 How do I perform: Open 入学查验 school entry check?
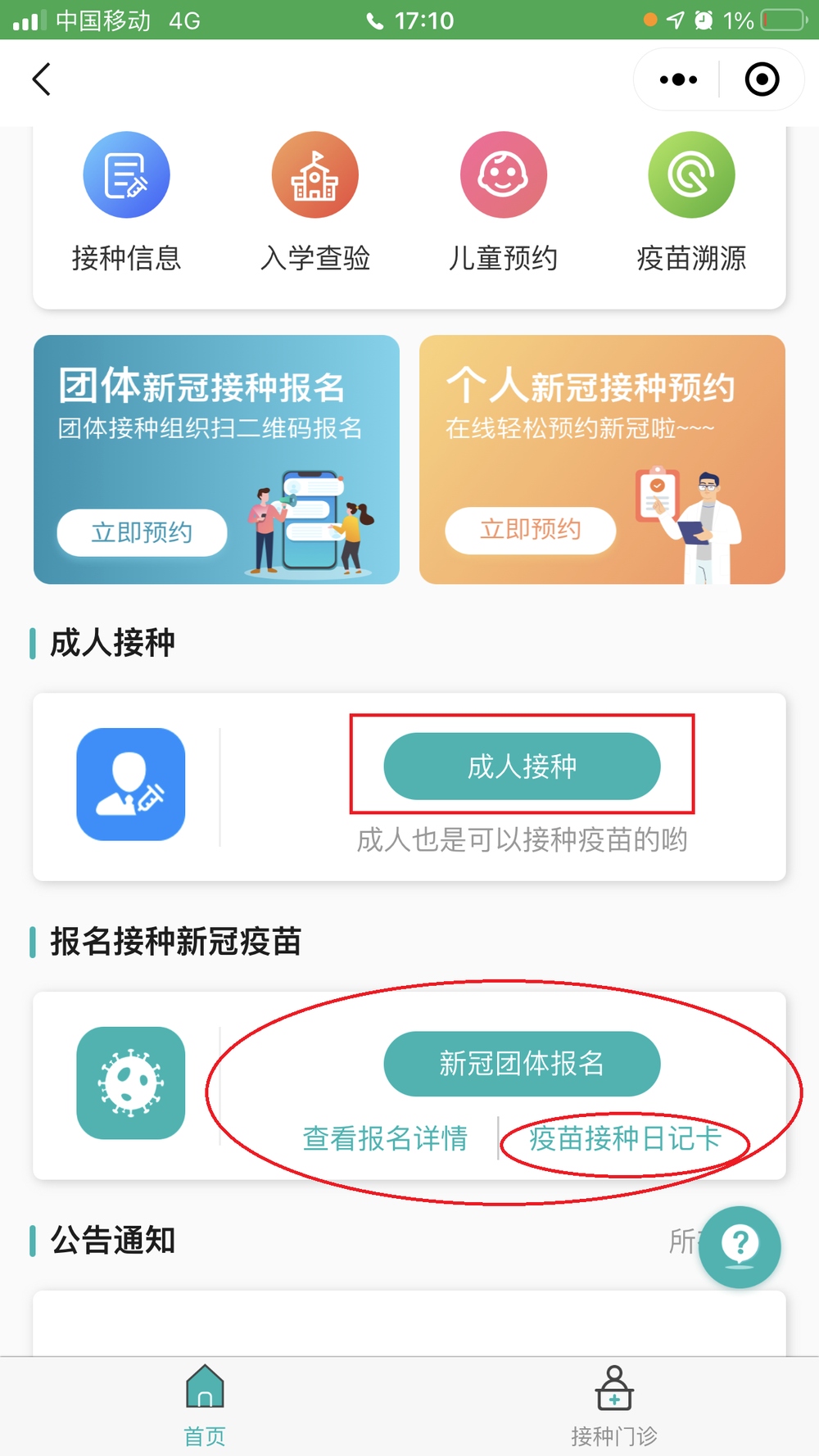(x=315, y=201)
